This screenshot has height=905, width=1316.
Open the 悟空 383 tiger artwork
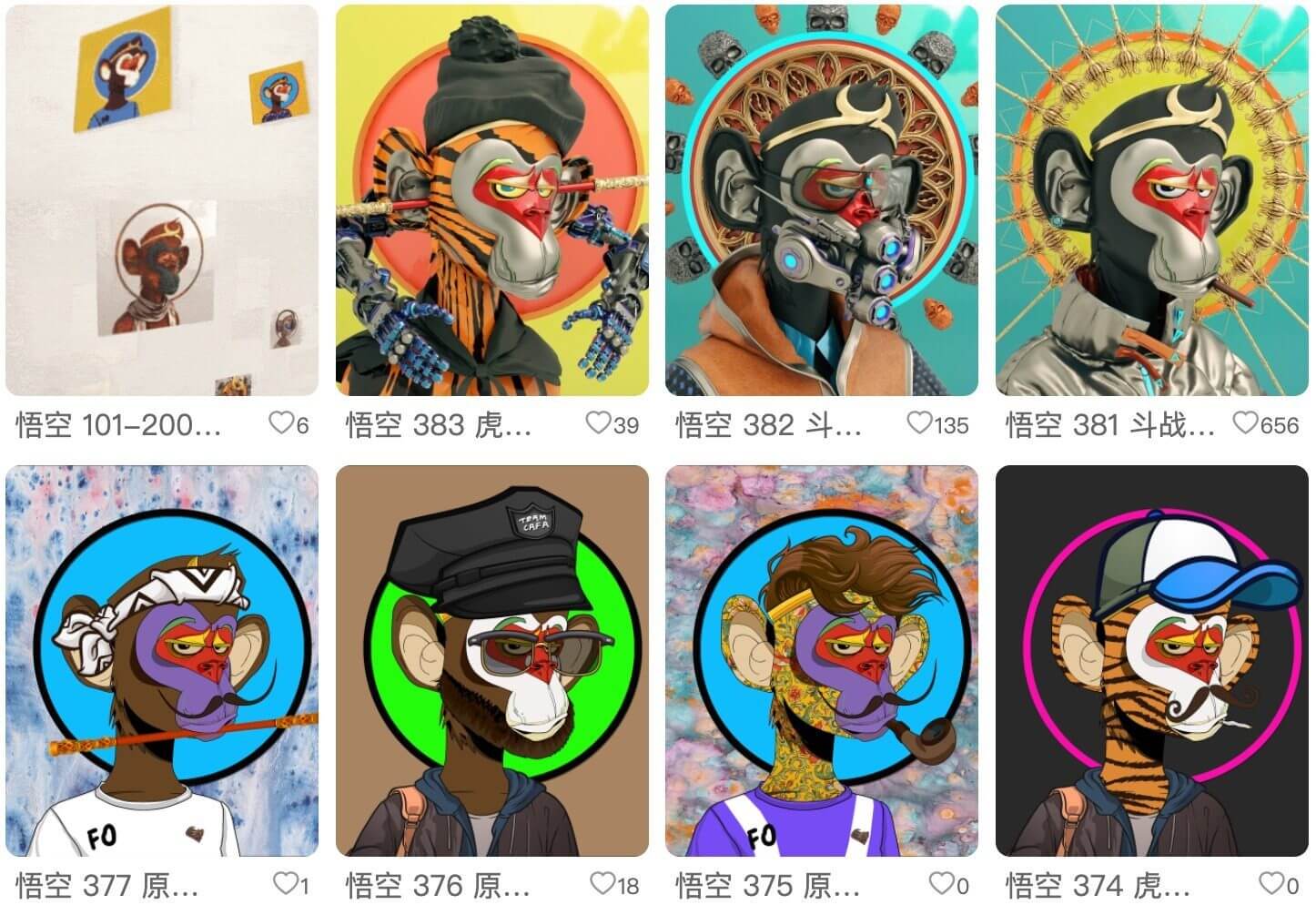tap(491, 200)
